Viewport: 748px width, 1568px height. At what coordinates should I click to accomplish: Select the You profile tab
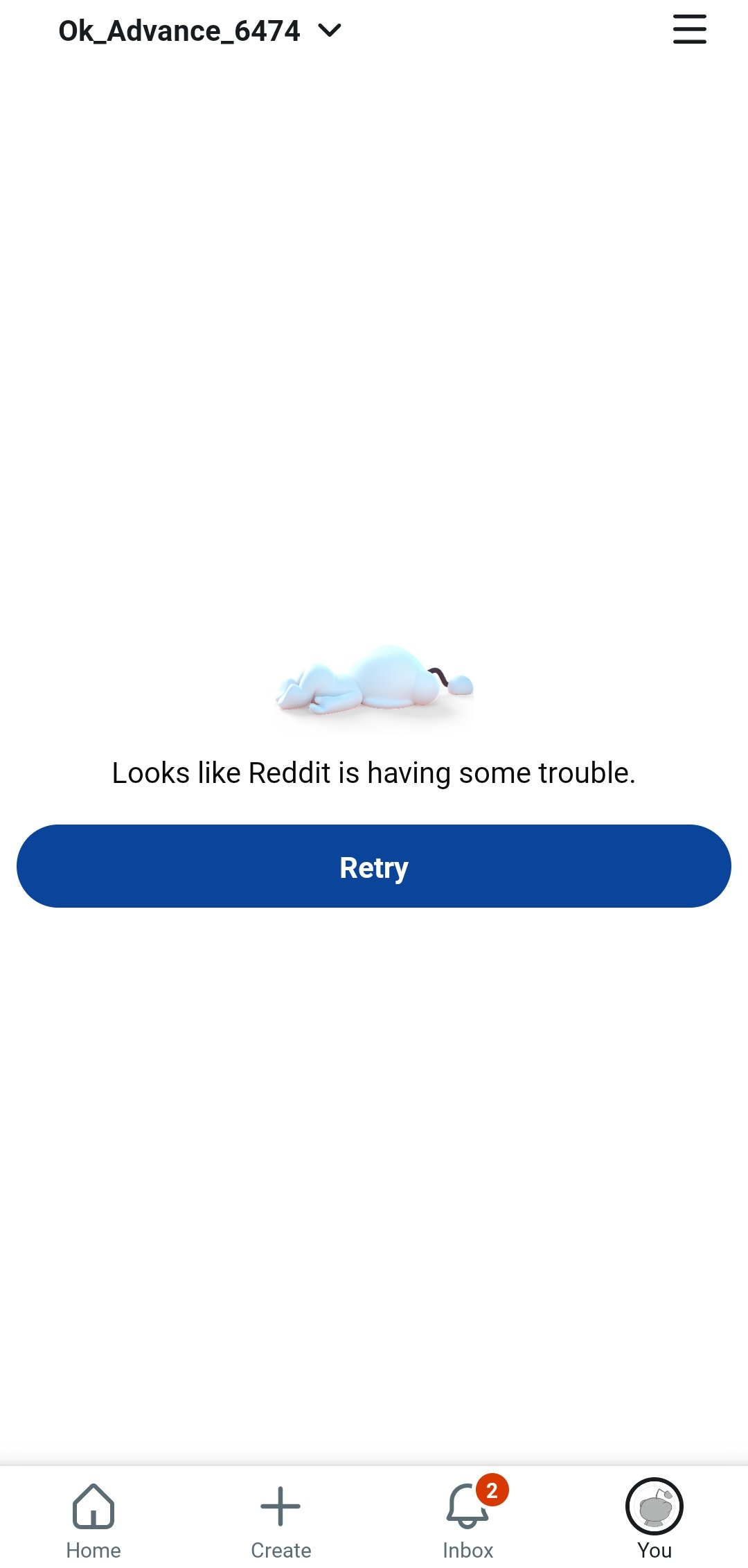654,1517
